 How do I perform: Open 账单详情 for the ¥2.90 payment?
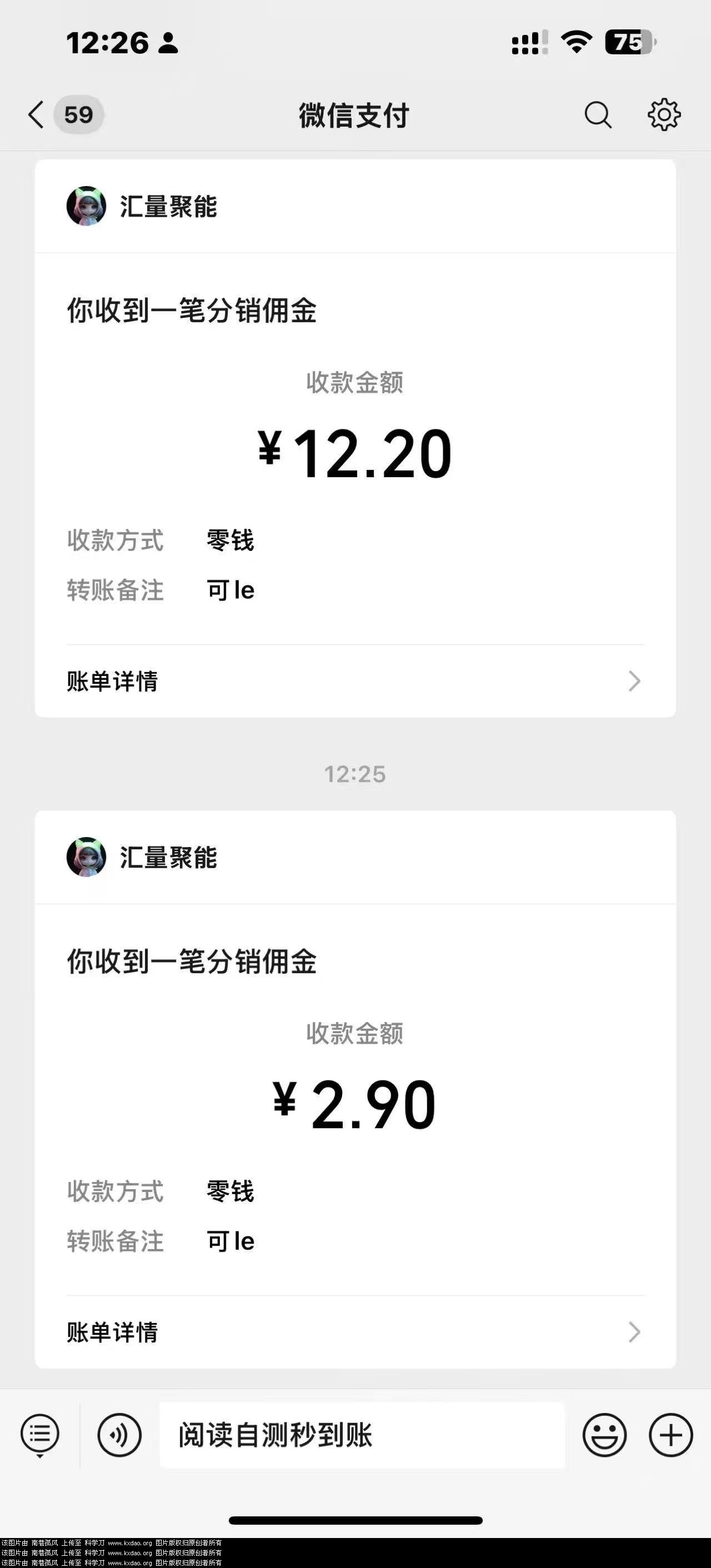(355, 1332)
